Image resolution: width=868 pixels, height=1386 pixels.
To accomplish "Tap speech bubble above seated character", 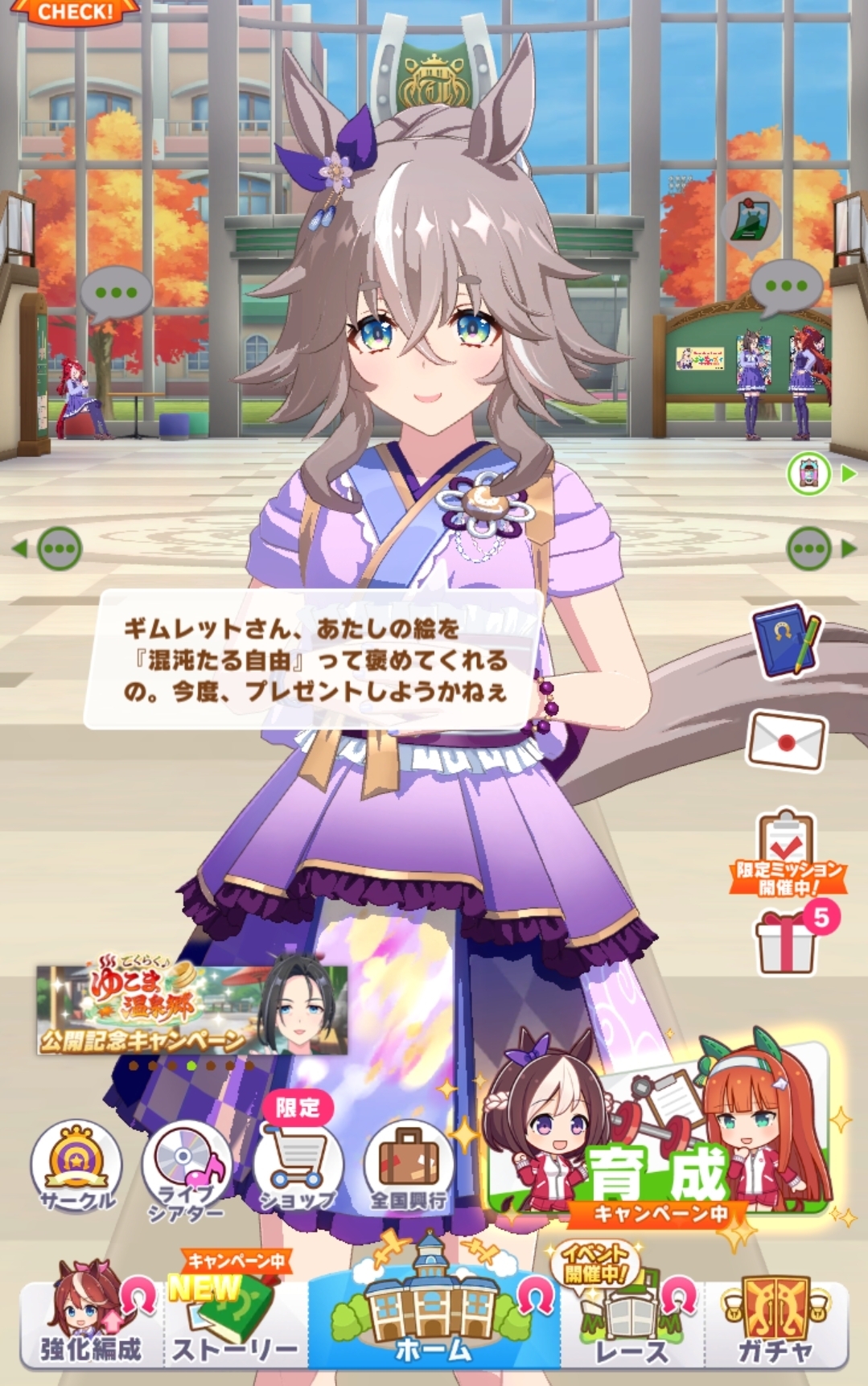I will pos(116,294).
